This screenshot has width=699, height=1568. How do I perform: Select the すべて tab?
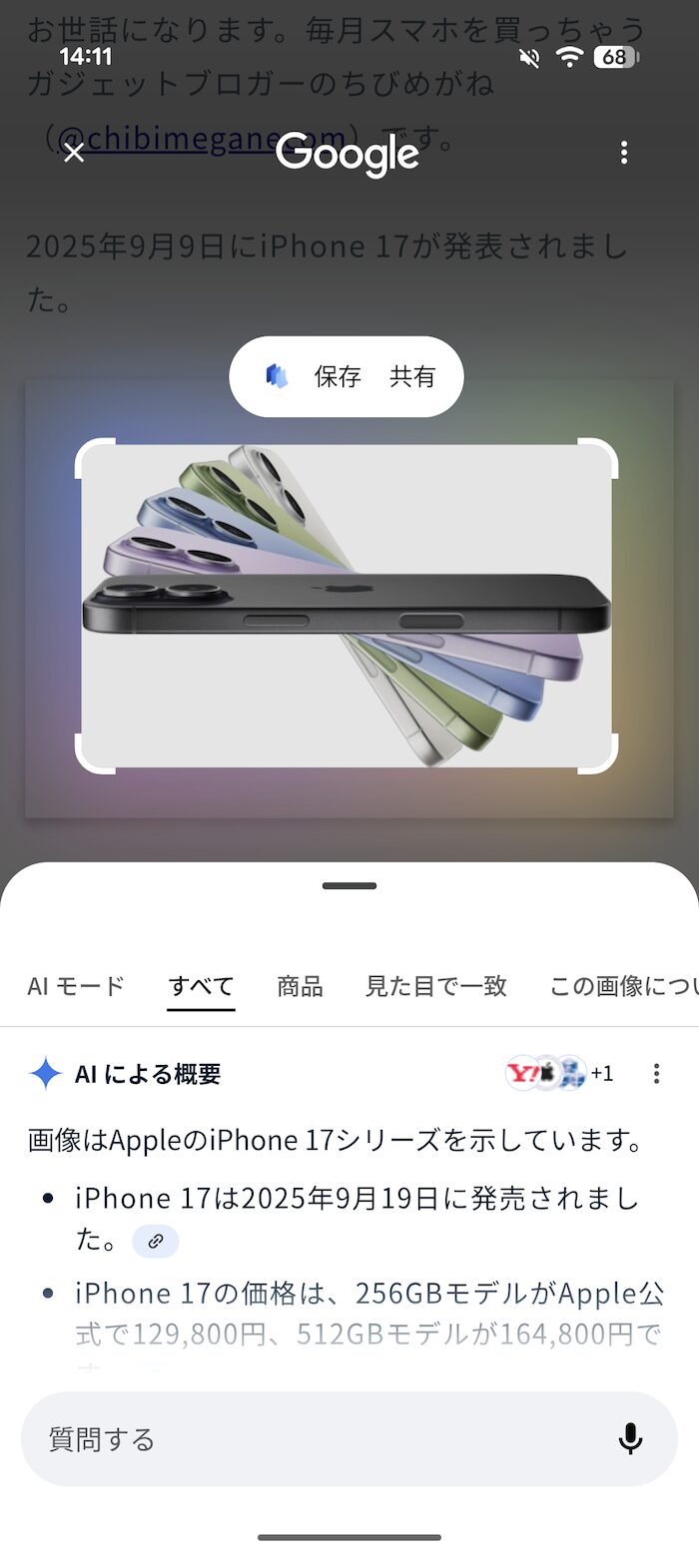pos(201,986)
